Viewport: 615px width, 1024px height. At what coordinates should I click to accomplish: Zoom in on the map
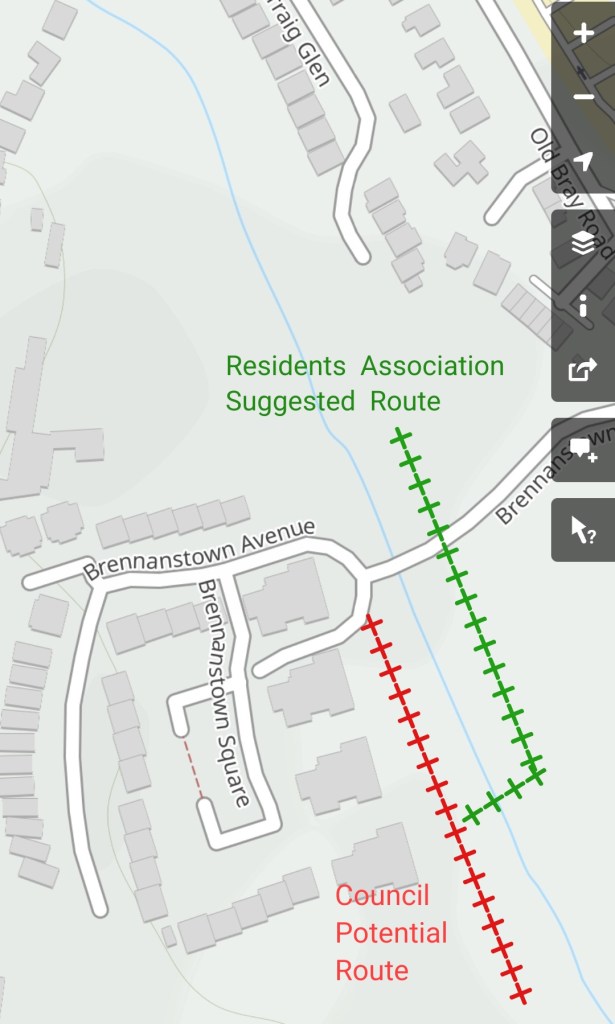tap(583, 33)
